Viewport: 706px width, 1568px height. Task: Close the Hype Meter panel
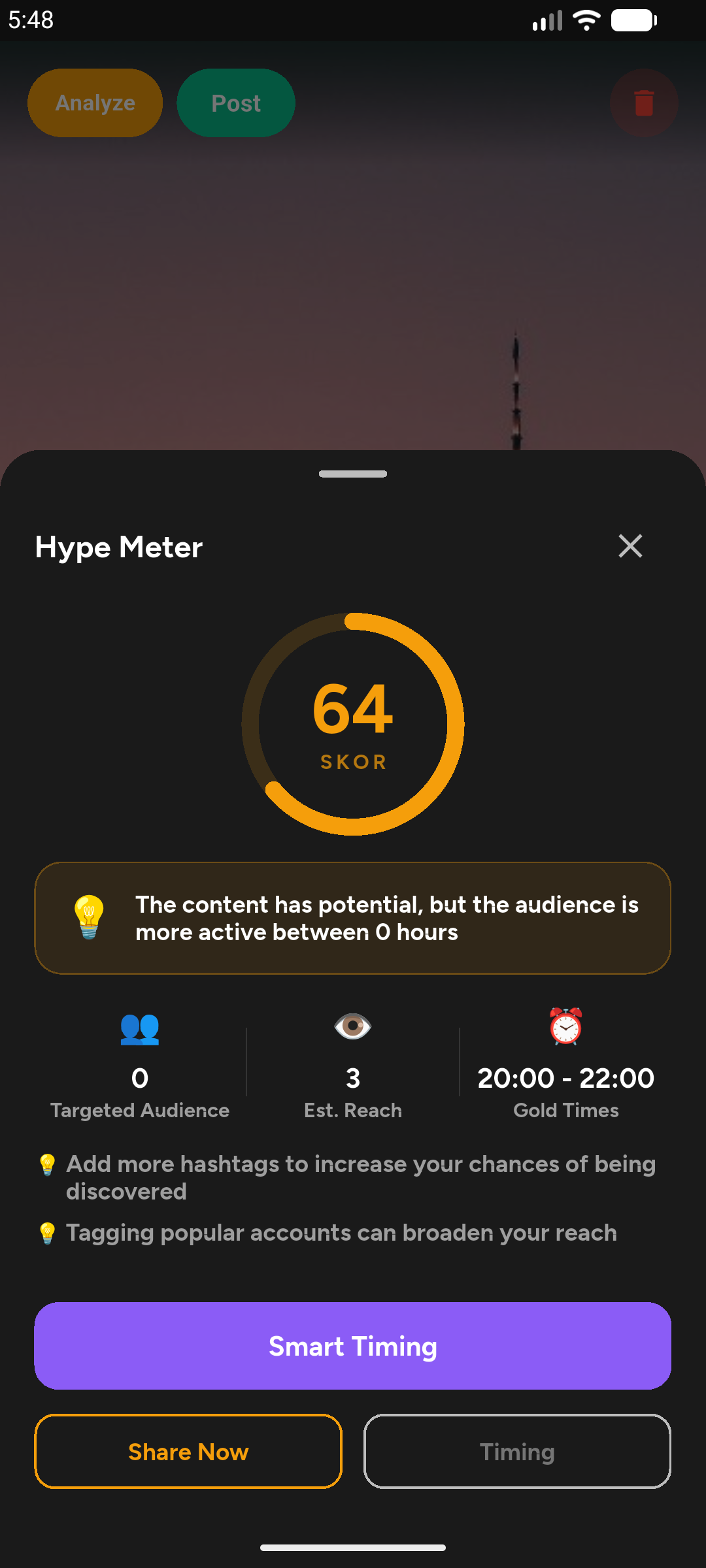pos(630,546)
